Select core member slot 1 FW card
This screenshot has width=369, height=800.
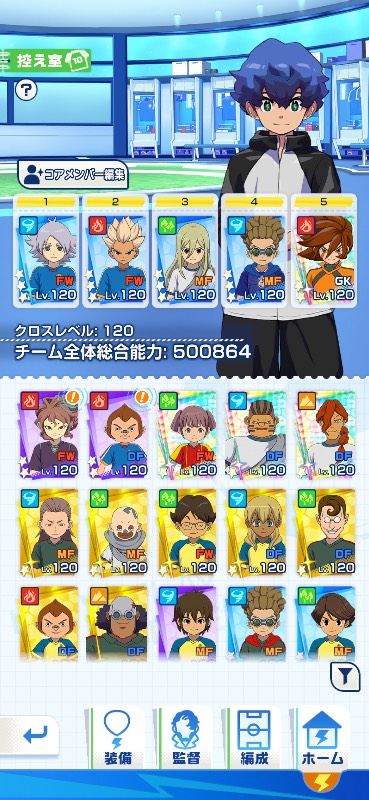coord(46,251)
